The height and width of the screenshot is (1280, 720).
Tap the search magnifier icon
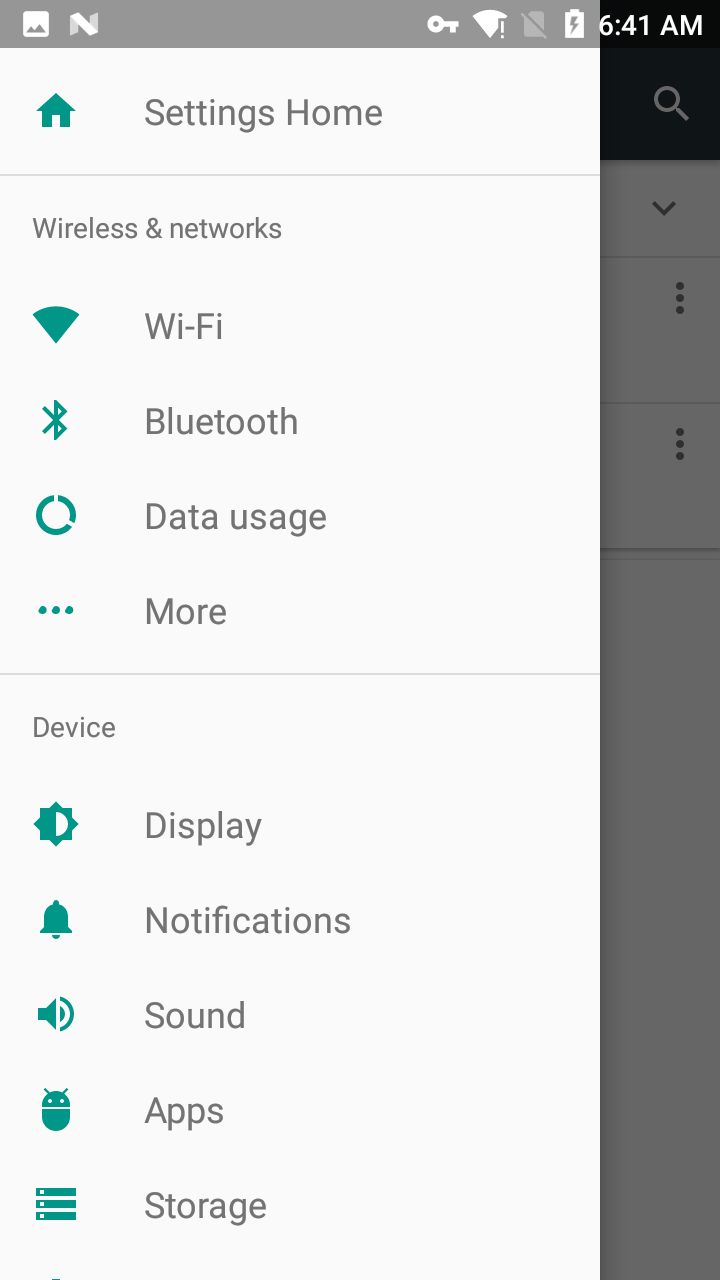(x=671, y=104)
